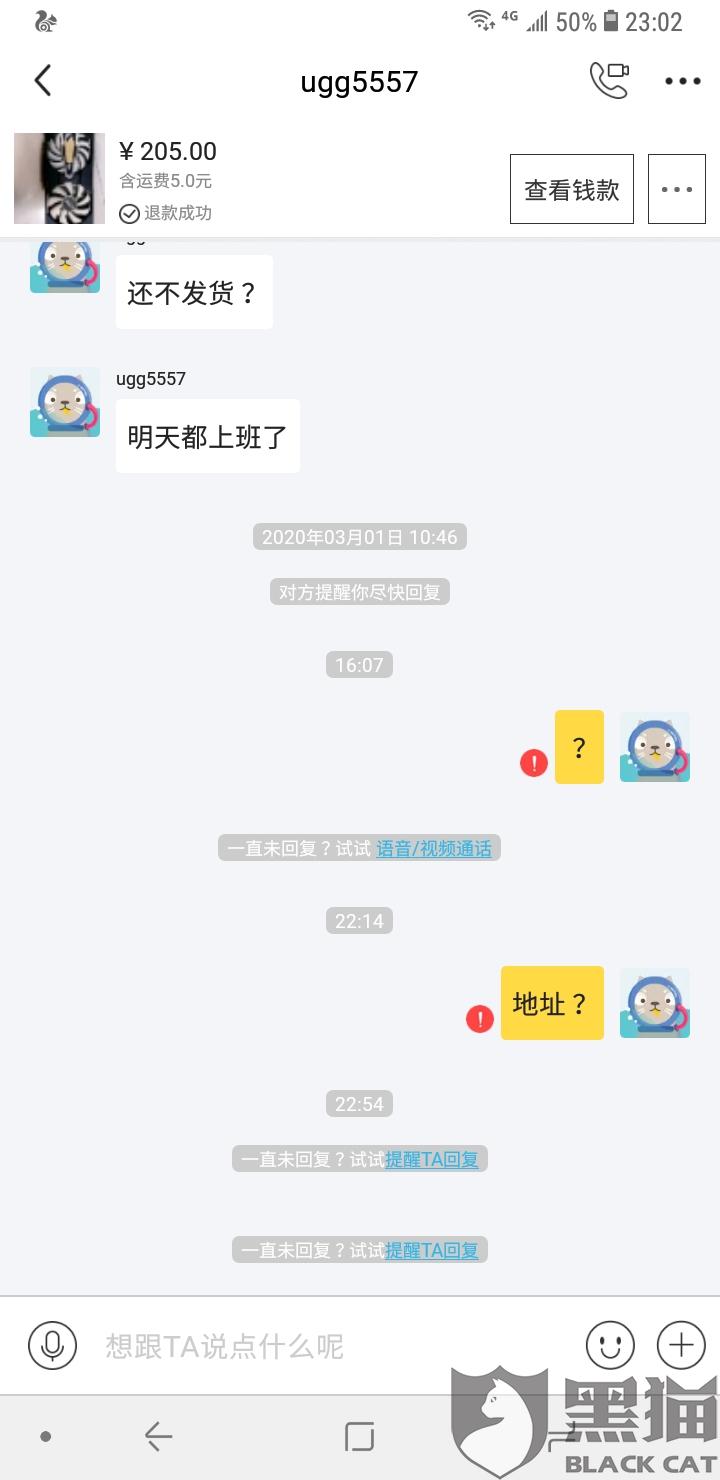Image resolution: width=720 pixels, height=1480 pixels.
Task: Tap 查看钱款 button
Action: click(572, 189)
